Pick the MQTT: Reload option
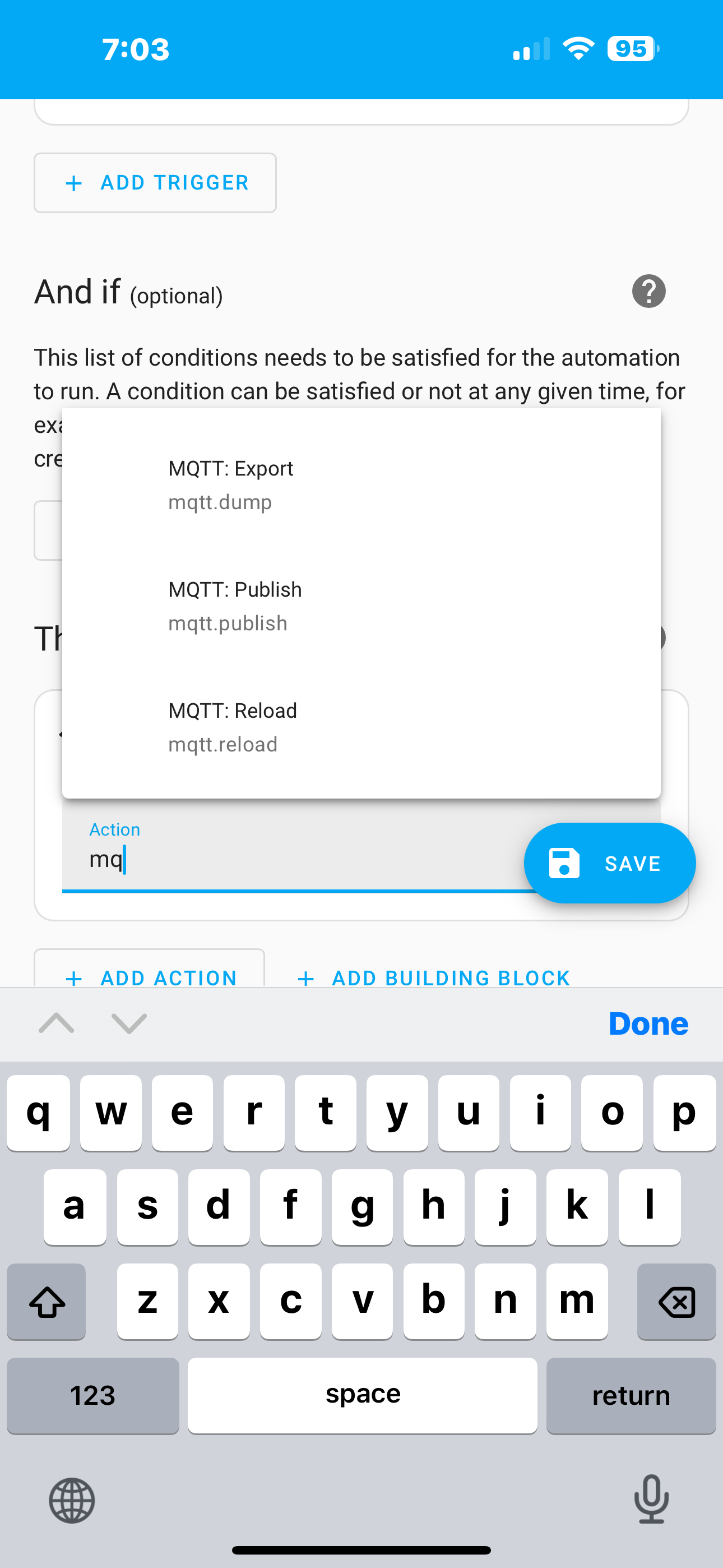 tap(360, 727)
